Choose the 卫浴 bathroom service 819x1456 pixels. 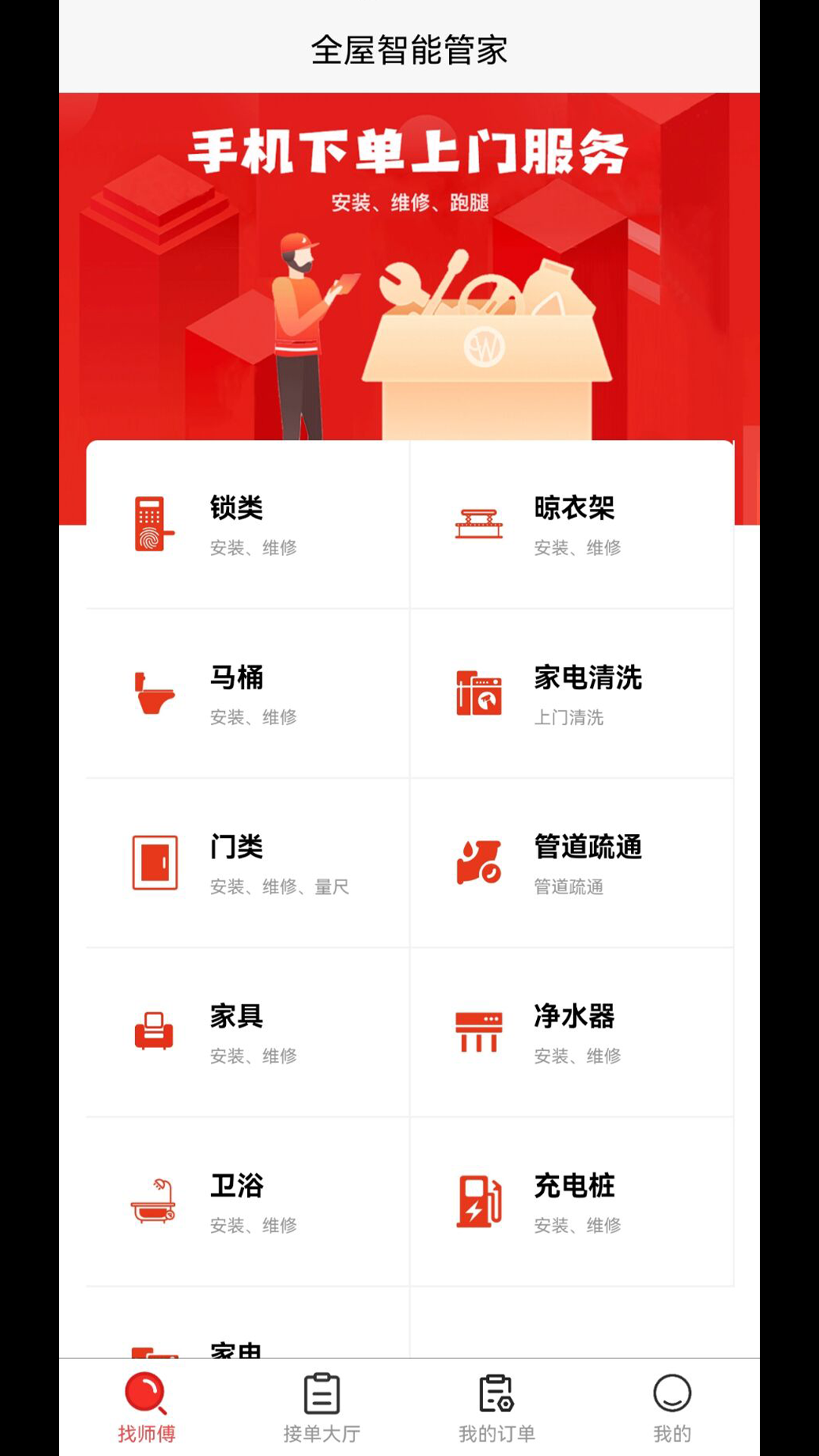[x=247, y=1202]
